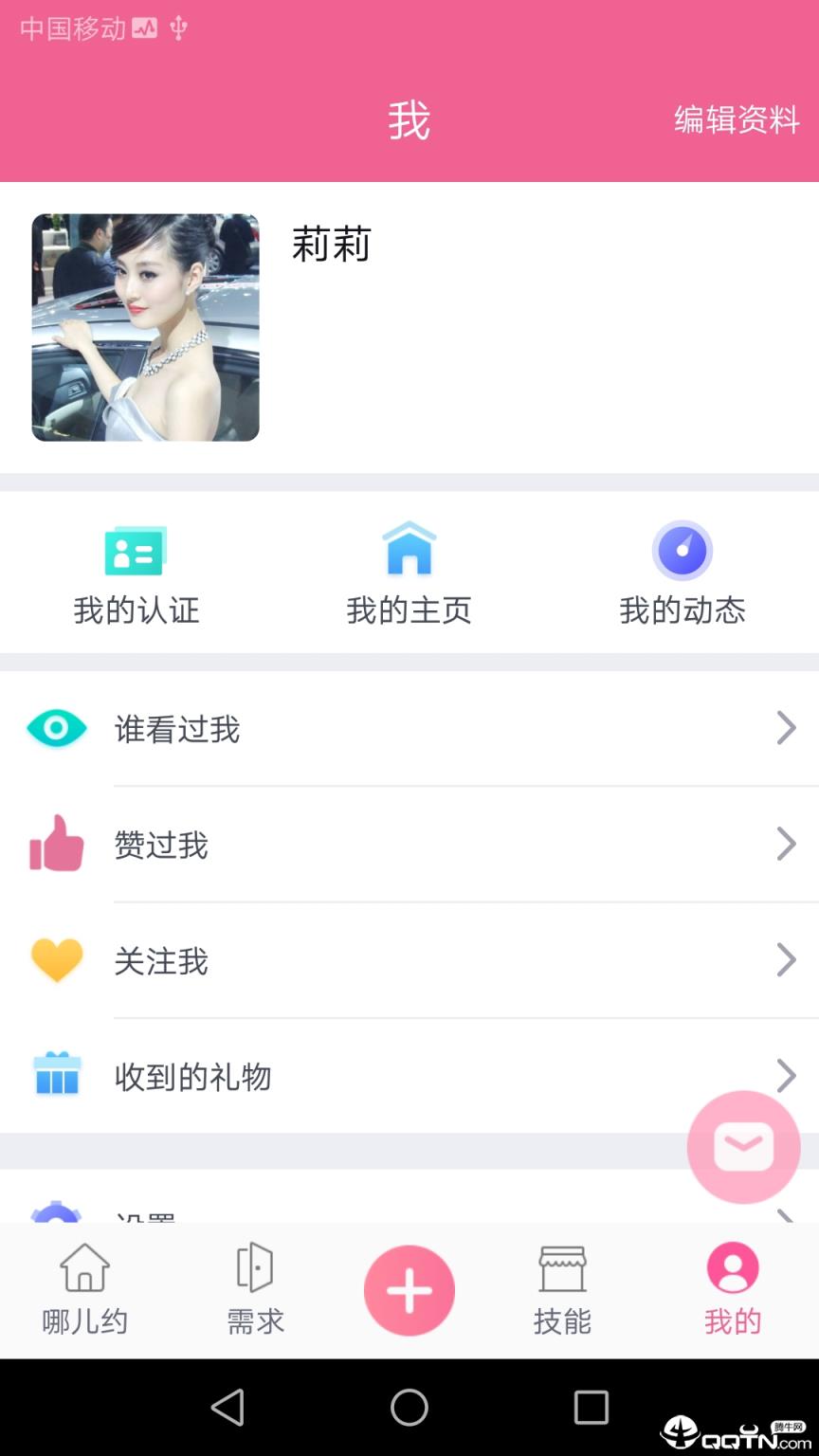The height and width of the screenshot is (1456, 819).
Task: Expand 赞过我 via its chevron arrow
Action: pyautogui.click(x=786, y=844)
